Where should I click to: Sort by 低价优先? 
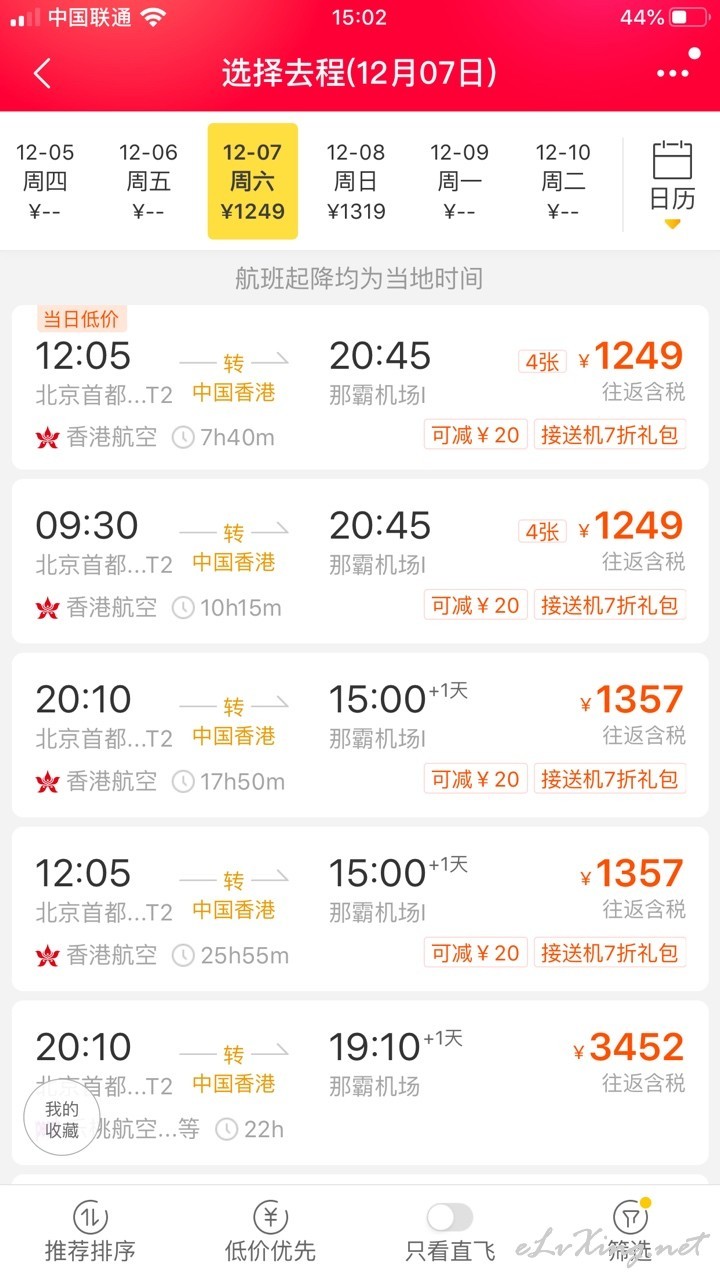[270, 1231]
